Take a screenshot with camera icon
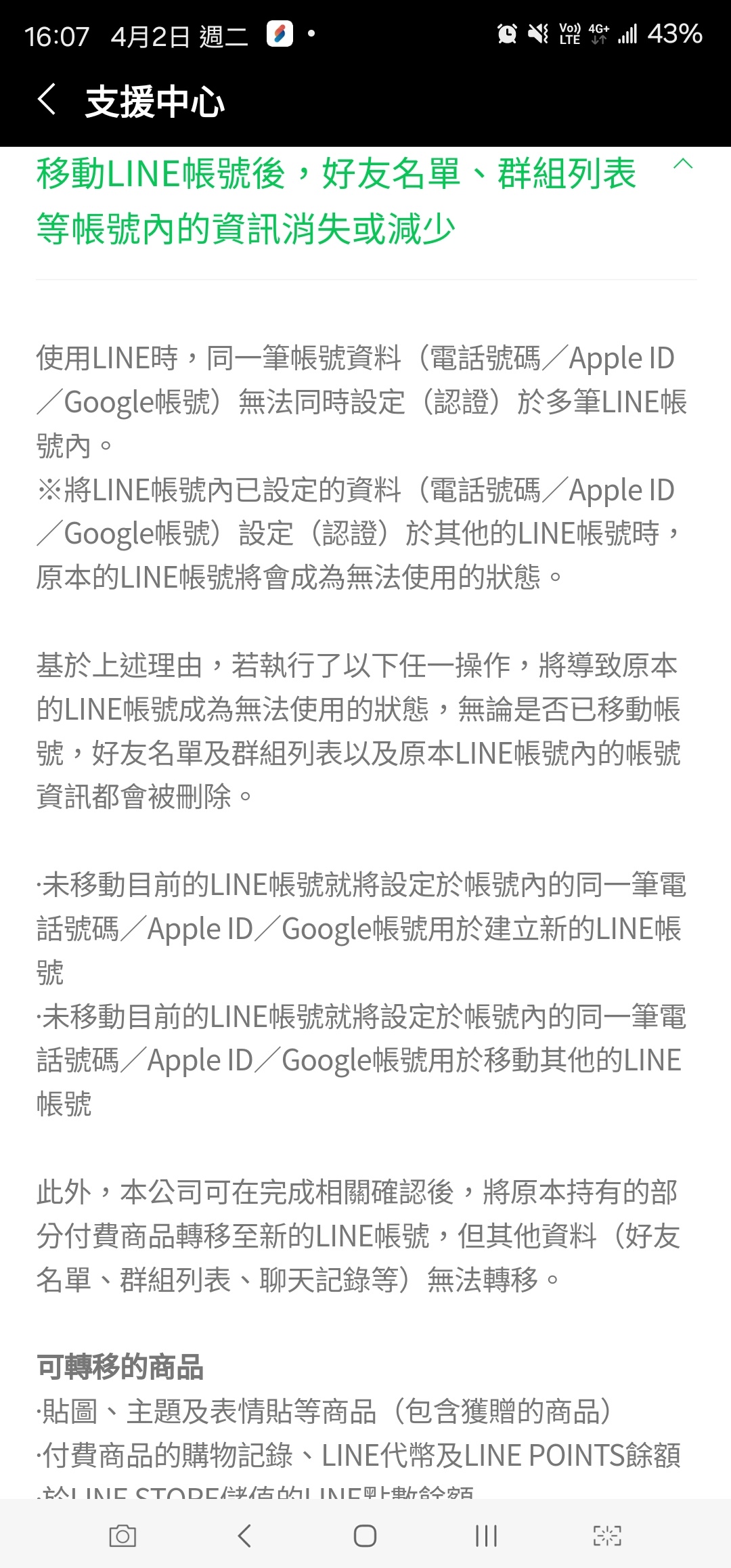The width and height of the screenshot is (731, 1568). click(x=123, y=1536)
